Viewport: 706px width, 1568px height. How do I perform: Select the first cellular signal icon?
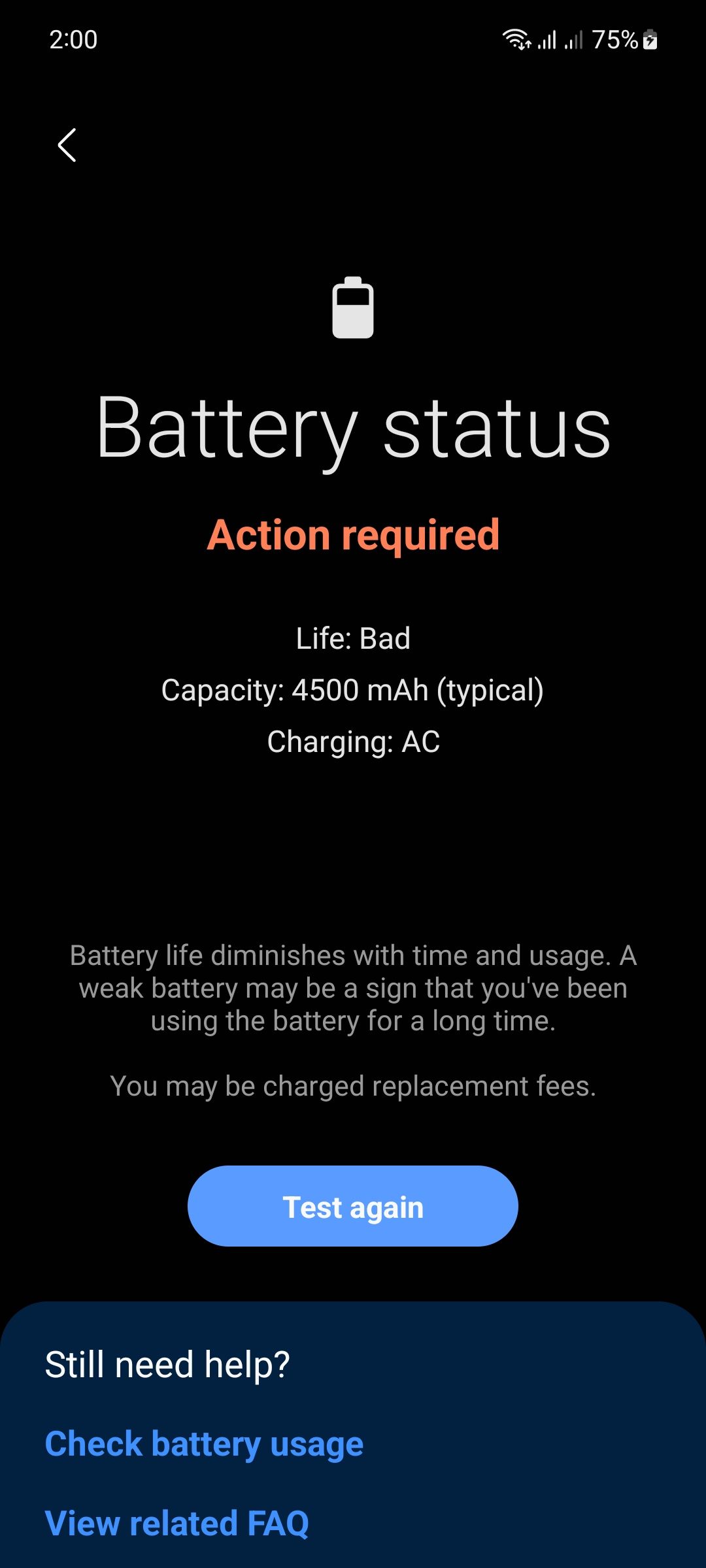pos(546,41)
